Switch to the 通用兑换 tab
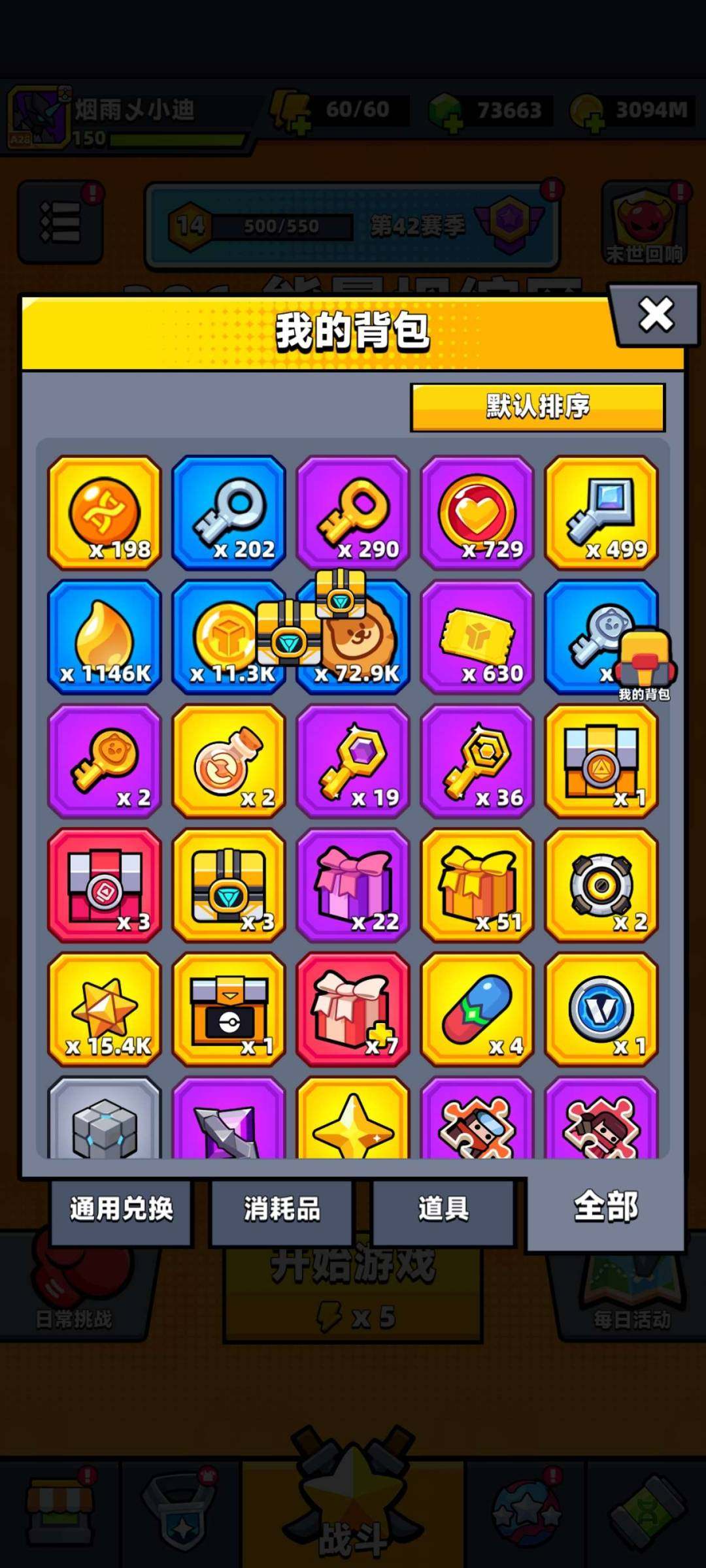The height and width of the screenshot is (1568, 706). coord(121,1209)
